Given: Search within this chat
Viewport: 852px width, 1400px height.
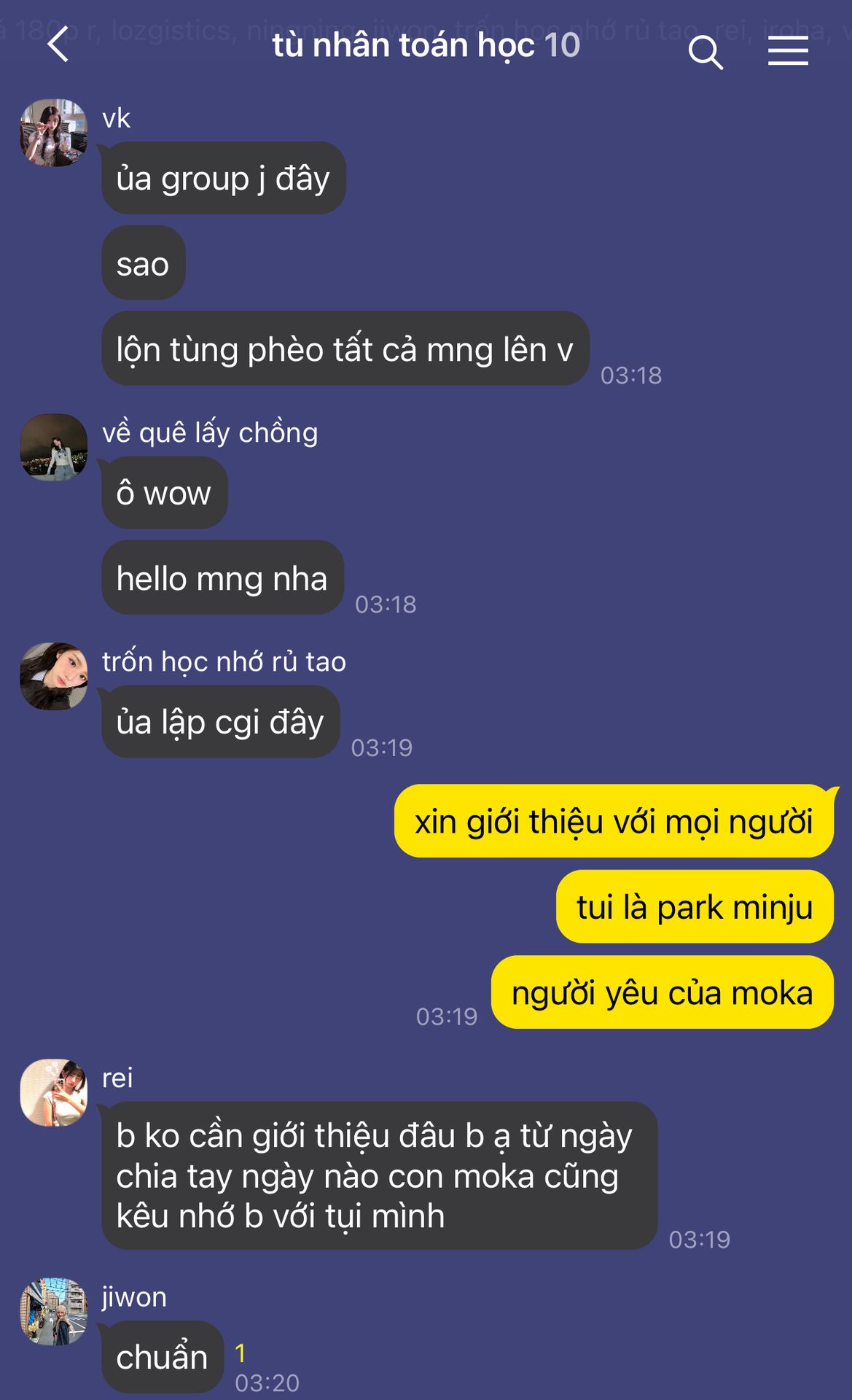Looking at the screenshot, I should coord(706,52).
